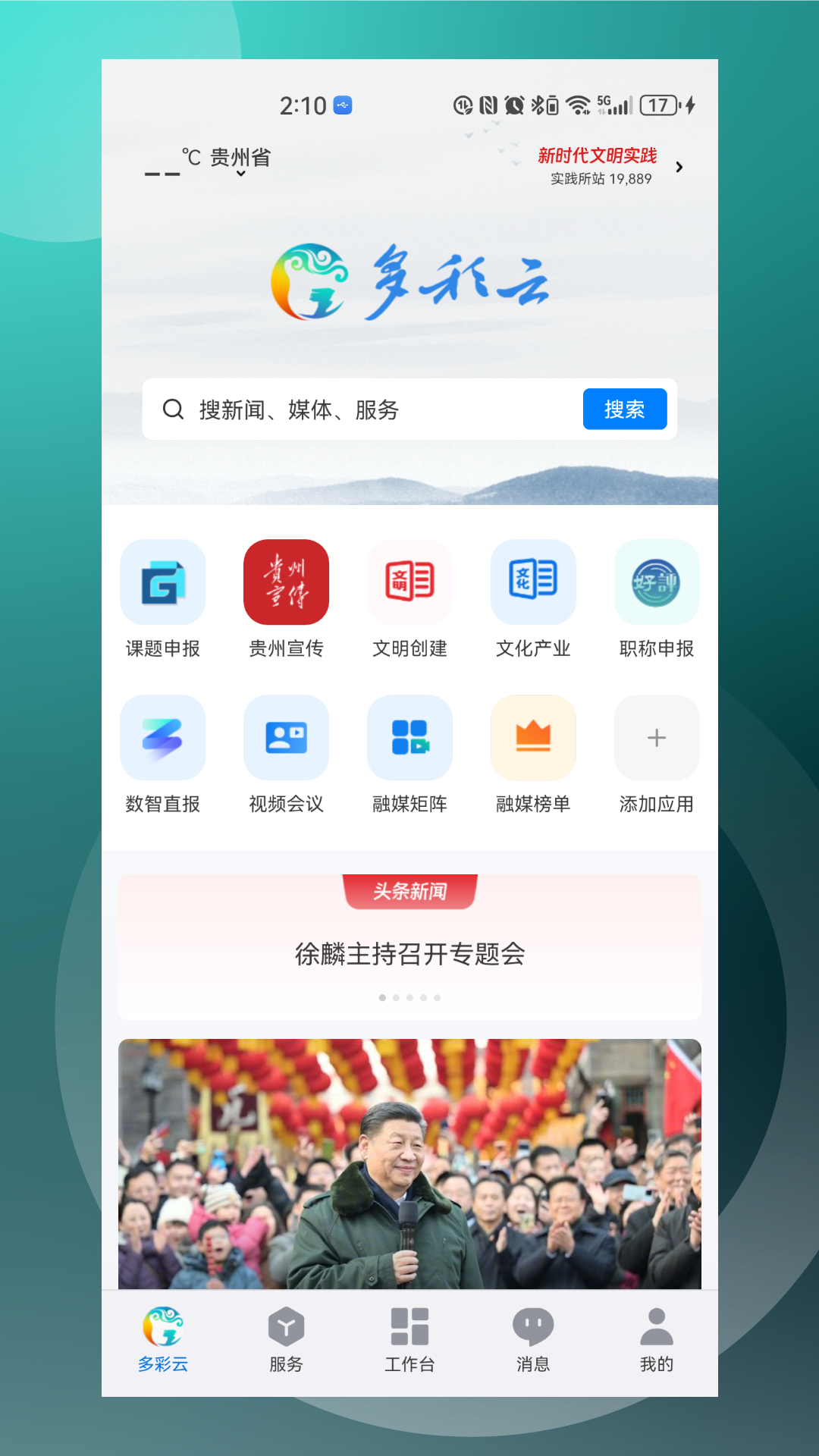Viewport: 819px width, 1456px height.
Task: View the 融媒榜单 ranking
Action: tap(533, 755)
